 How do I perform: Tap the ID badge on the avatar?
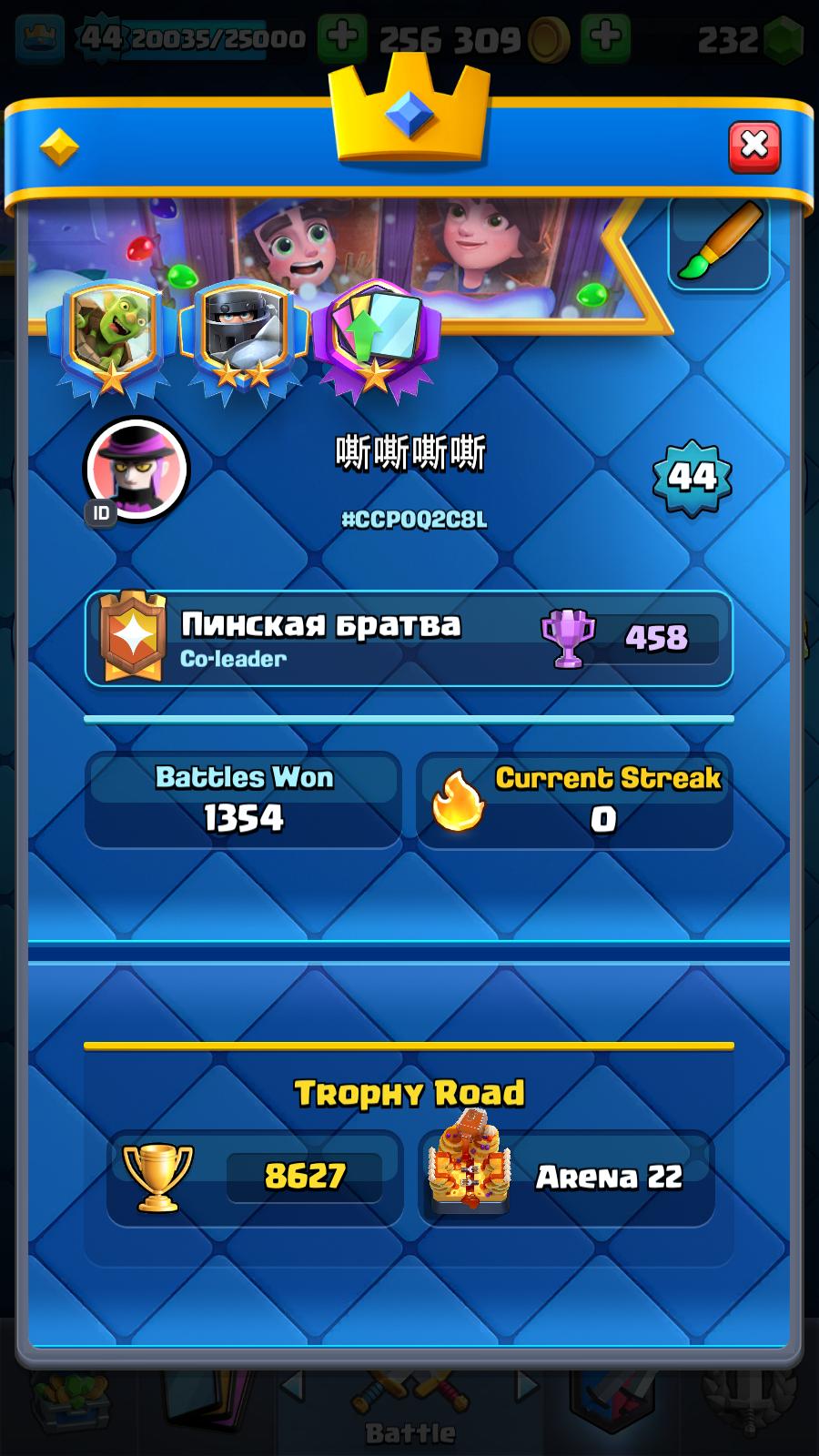click(x=101, y=513)
